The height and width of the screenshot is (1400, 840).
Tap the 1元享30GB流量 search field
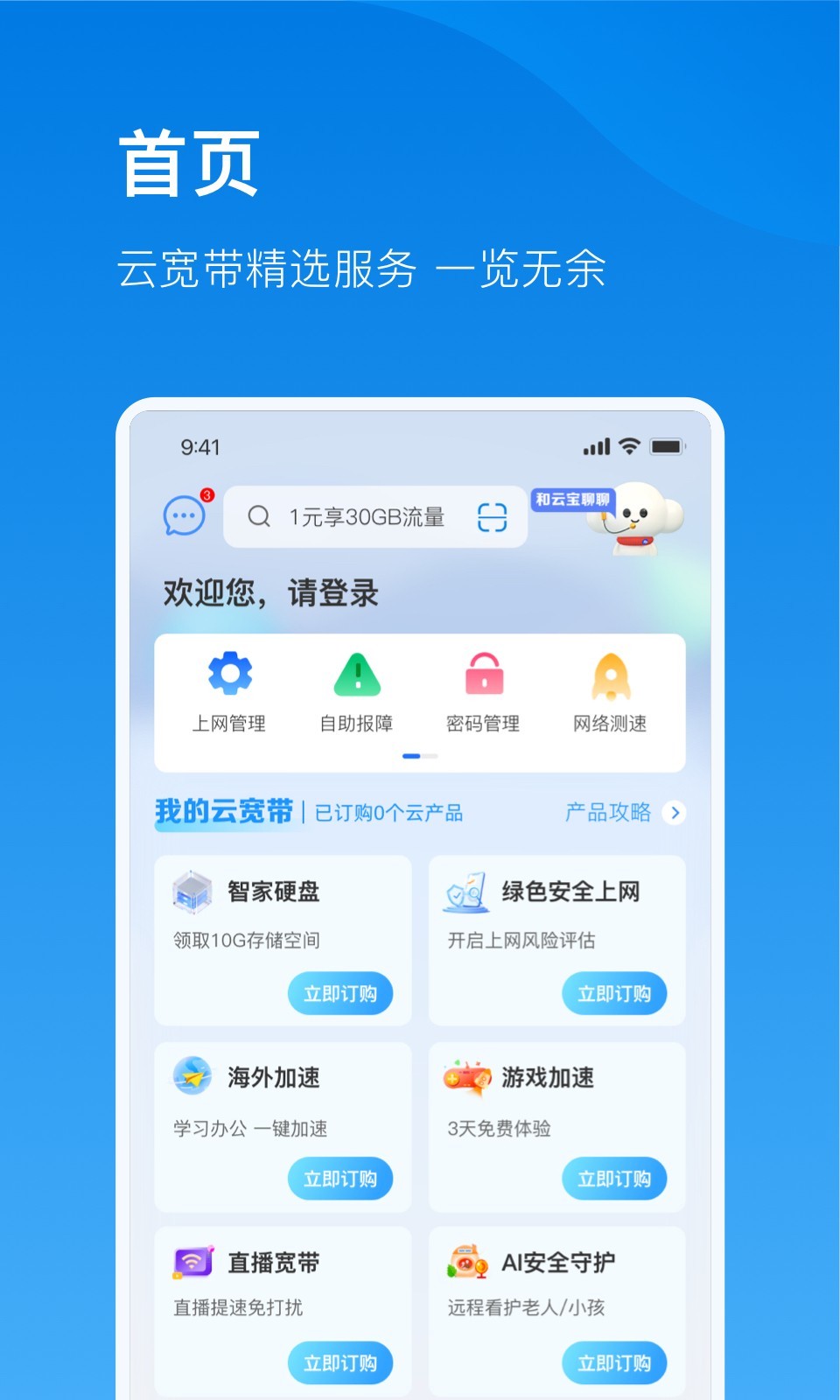366,517
